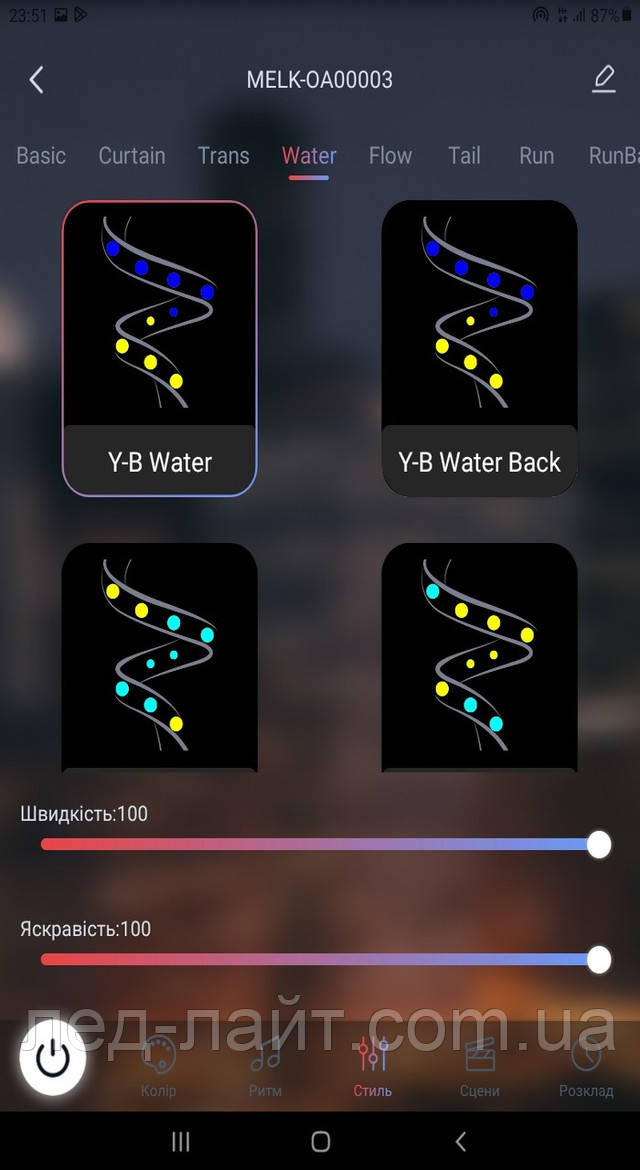Image resolution: width=640 pixels, height=1170 pixels.
Task: Open the Стиль tab
Action: (x=372, y=1066)
